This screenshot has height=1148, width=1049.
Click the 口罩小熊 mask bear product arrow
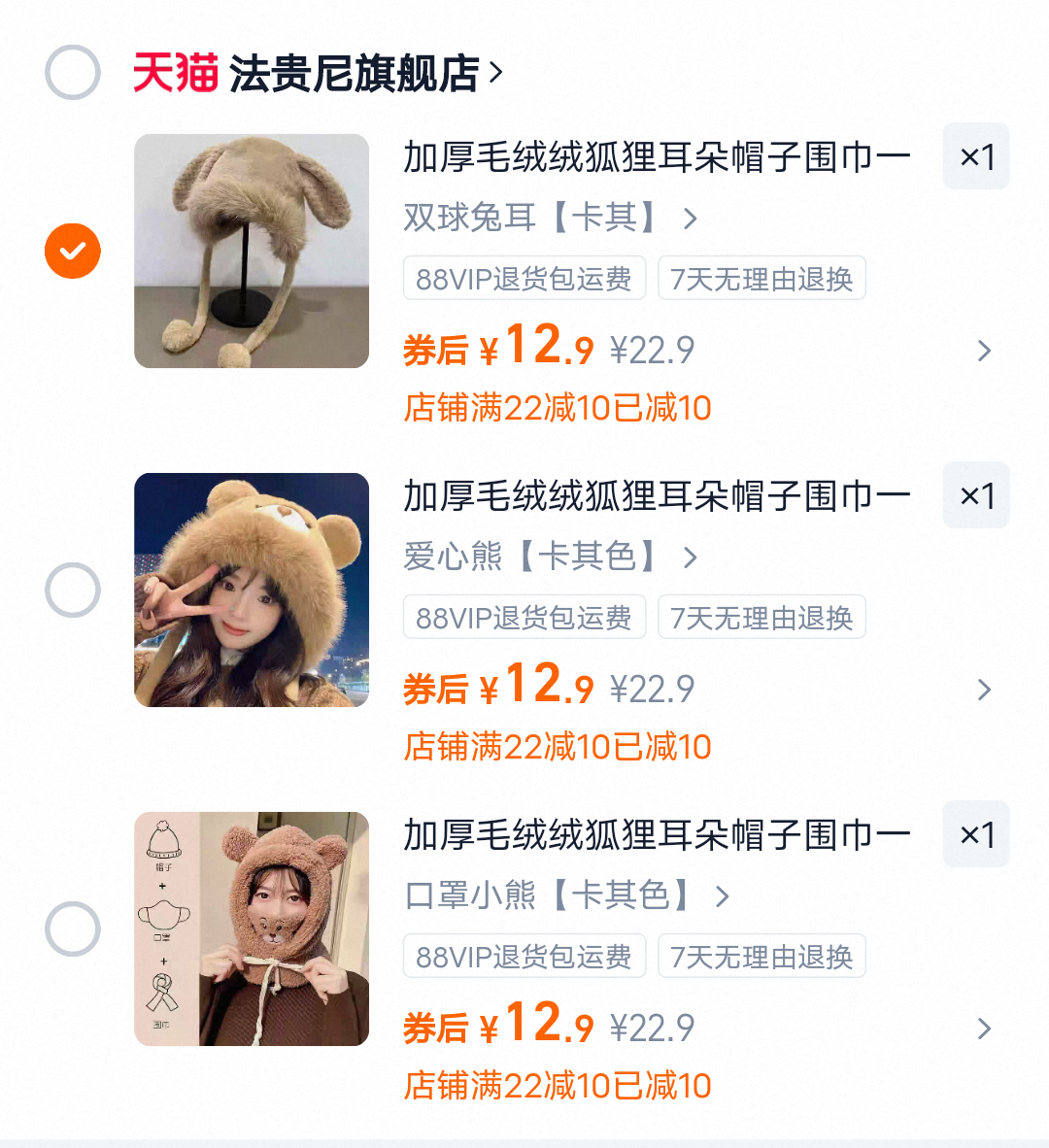click(x=985, y=1029)
